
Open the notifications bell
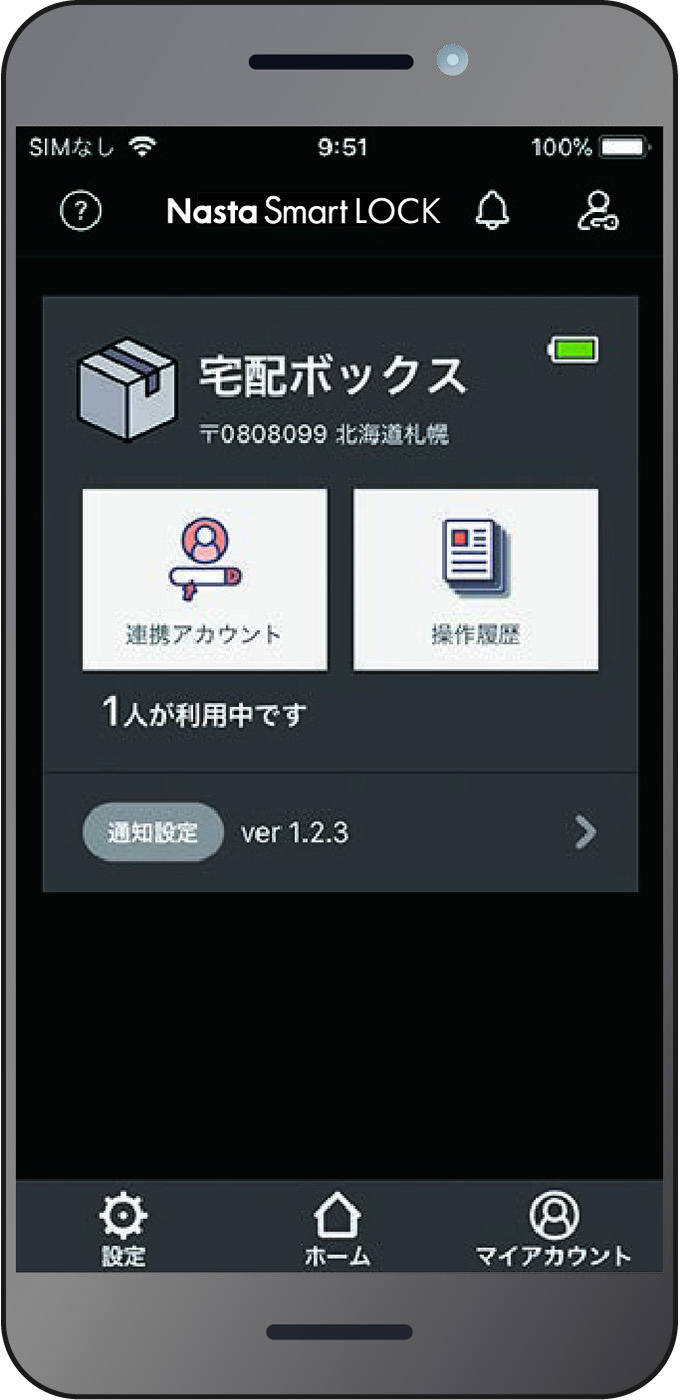click(x=492, y=210)
